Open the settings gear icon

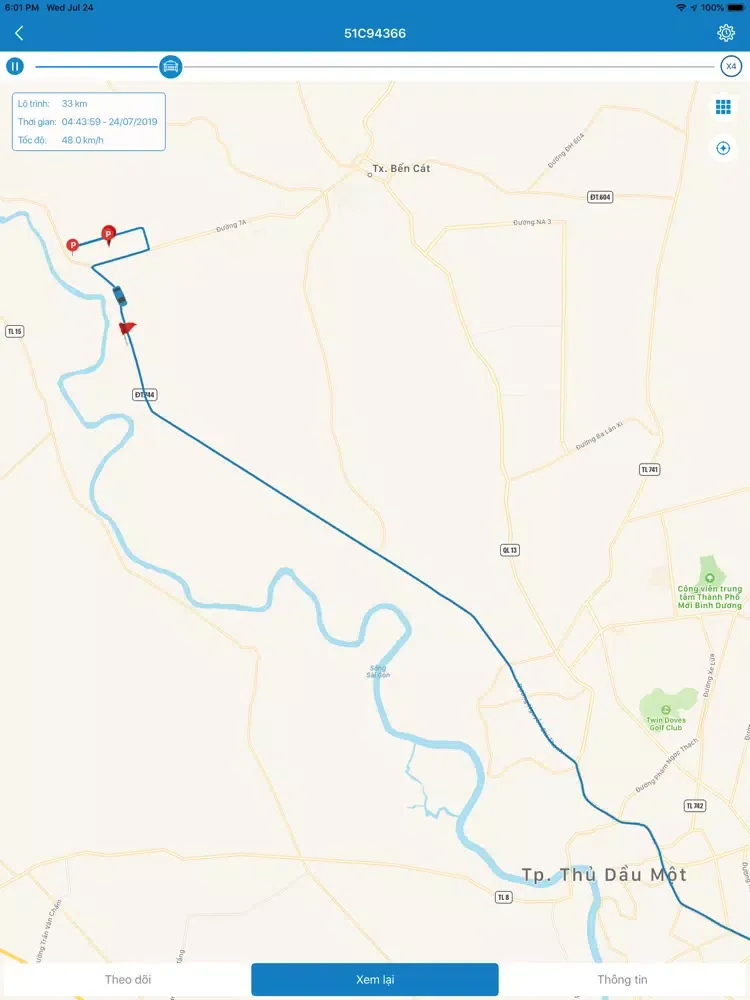pos(726,33)
